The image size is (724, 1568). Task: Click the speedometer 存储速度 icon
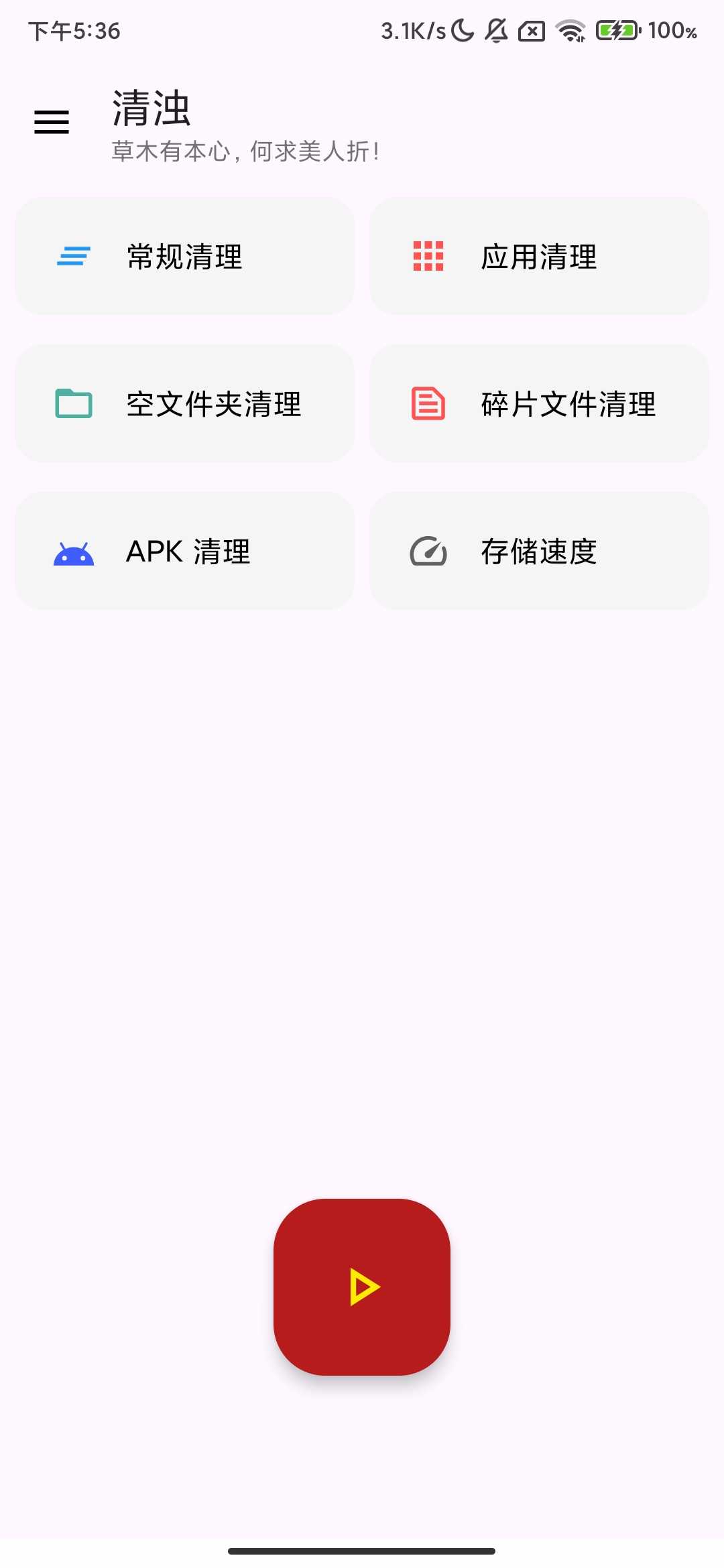tap(429, 551)
